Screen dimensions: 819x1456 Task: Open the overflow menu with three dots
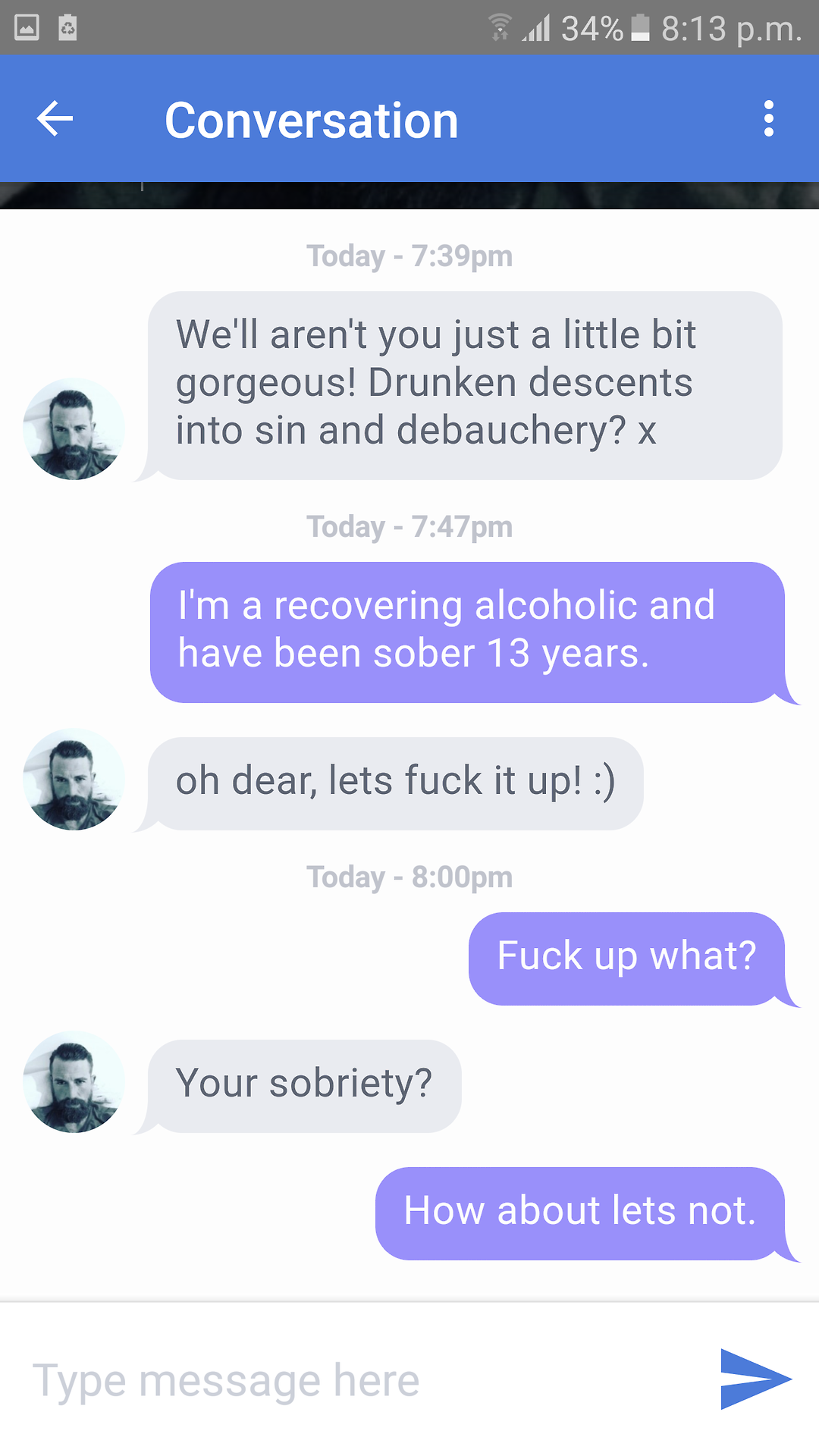click(768, 119)
